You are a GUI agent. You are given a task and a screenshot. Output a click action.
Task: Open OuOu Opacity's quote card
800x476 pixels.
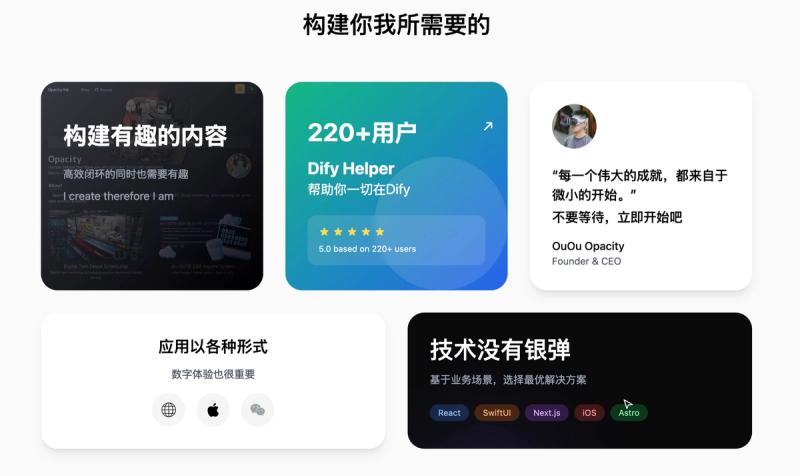click(x=640, y=186)
